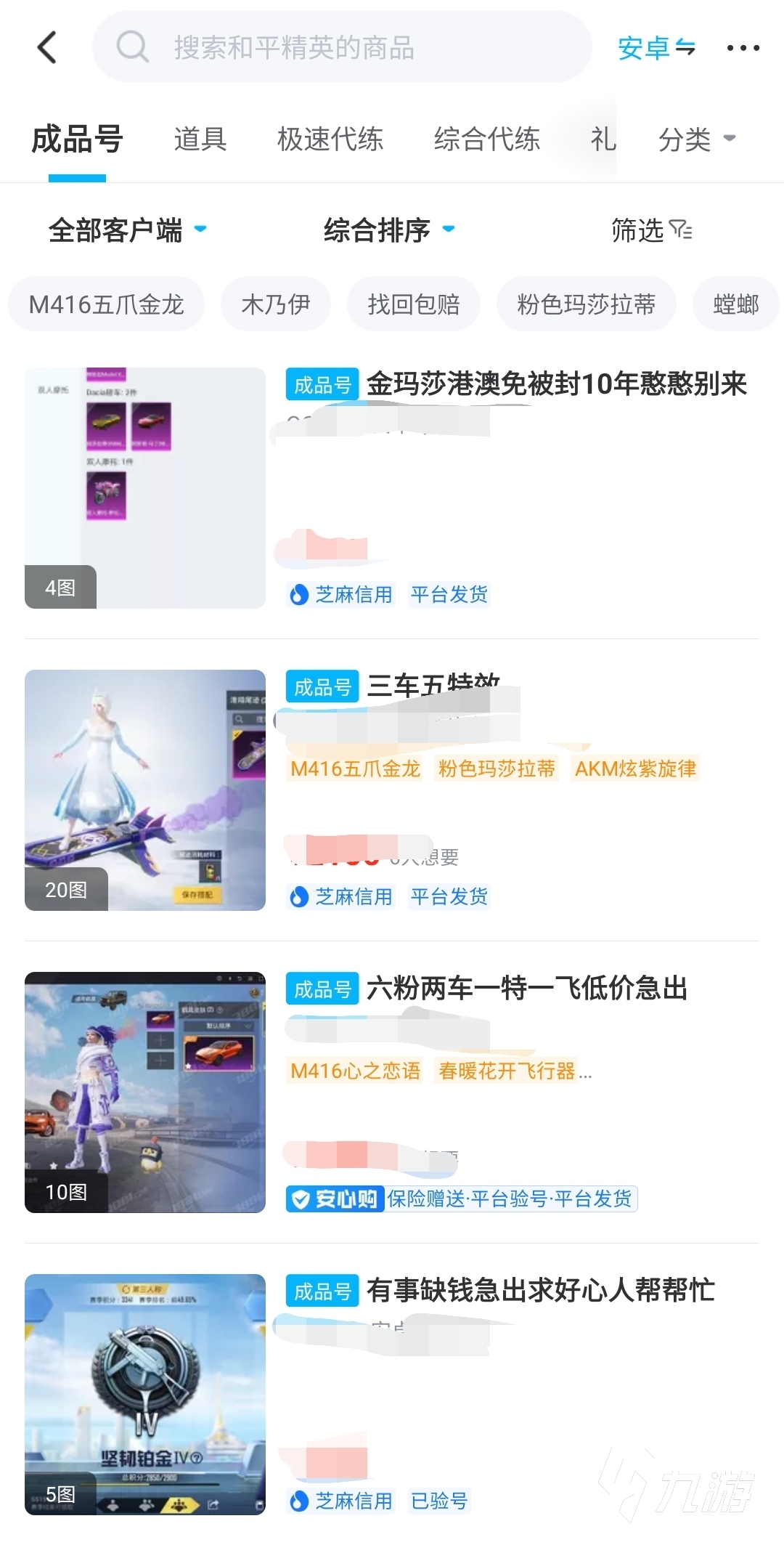Expand the 分类 category dropdown
The height and width of the screenshot is (1545, 784).
(695, 139)
